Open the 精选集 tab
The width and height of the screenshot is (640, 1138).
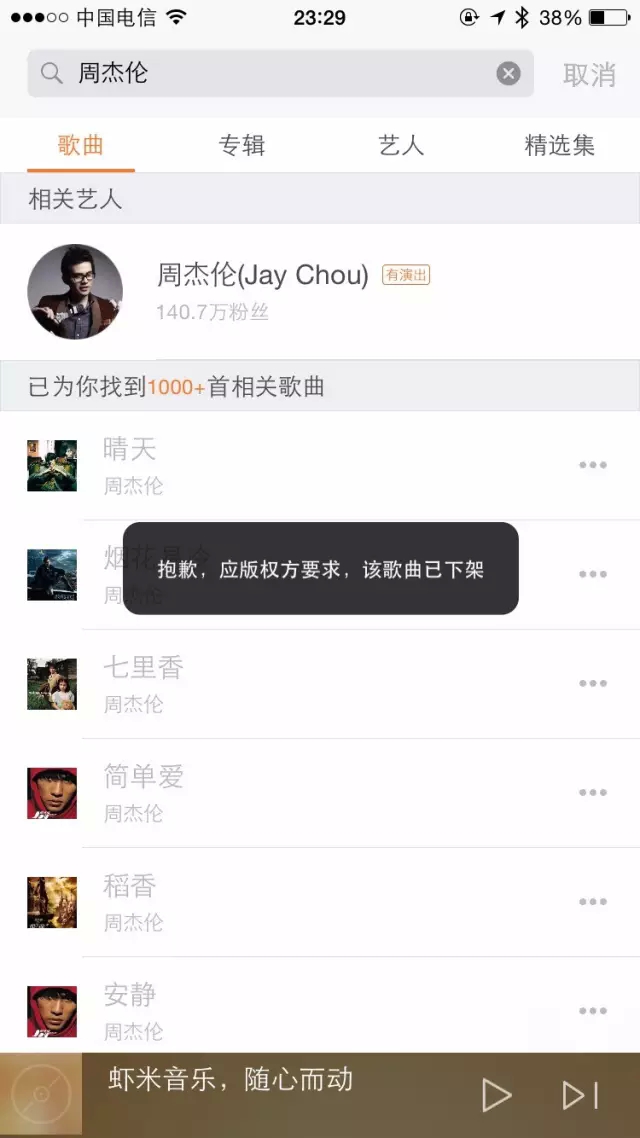pos(559,145)
